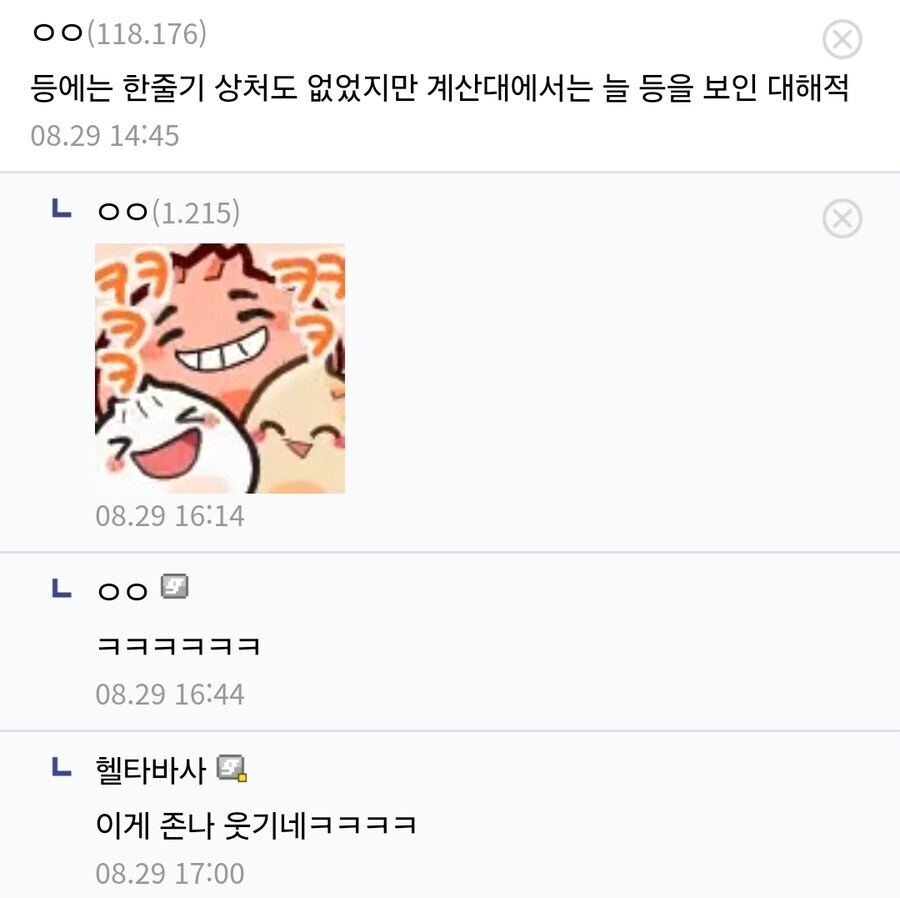Open the laughing ㅋㅋㅋ sticker image
This screenshot has height=898, width=900.
tap(220, 368)
